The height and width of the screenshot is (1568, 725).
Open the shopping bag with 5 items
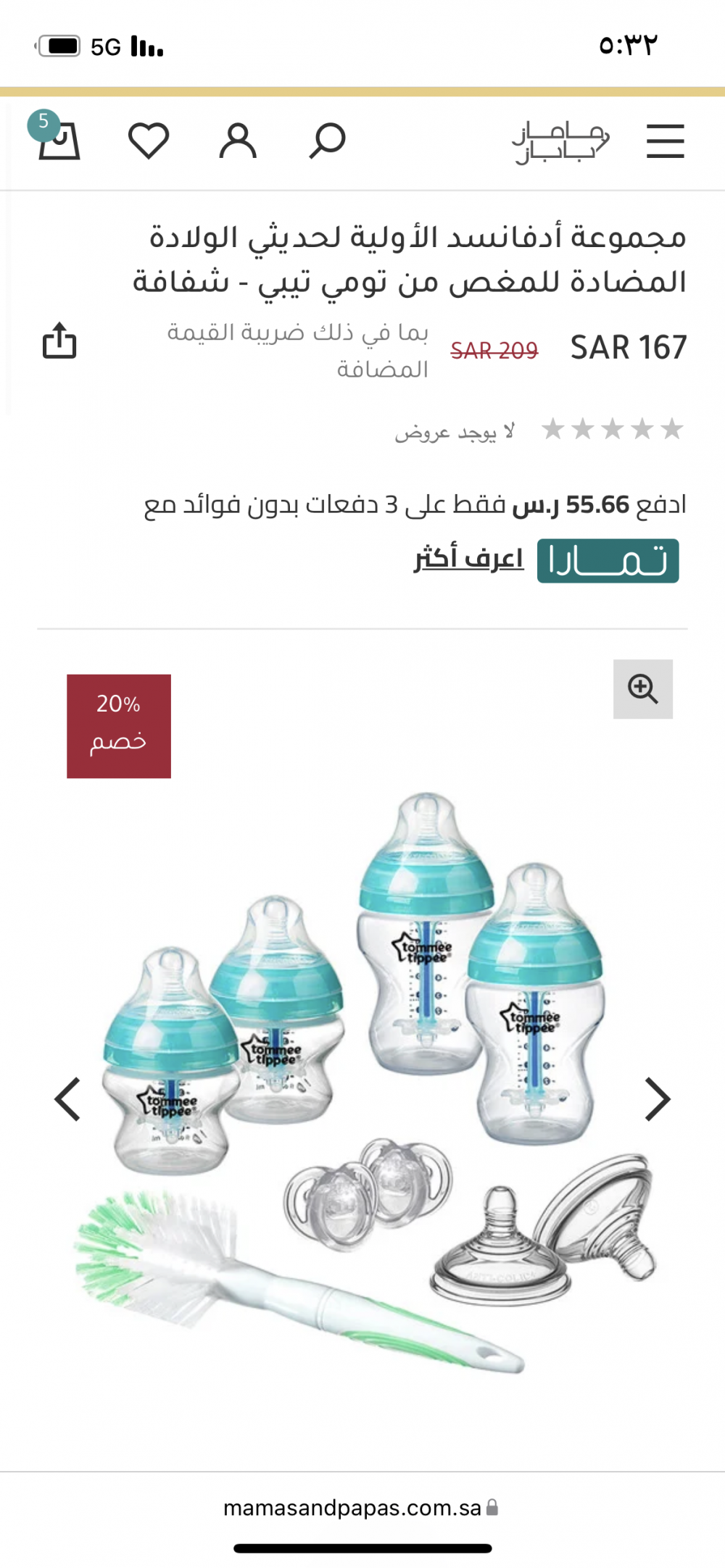(x=58, y=140)
